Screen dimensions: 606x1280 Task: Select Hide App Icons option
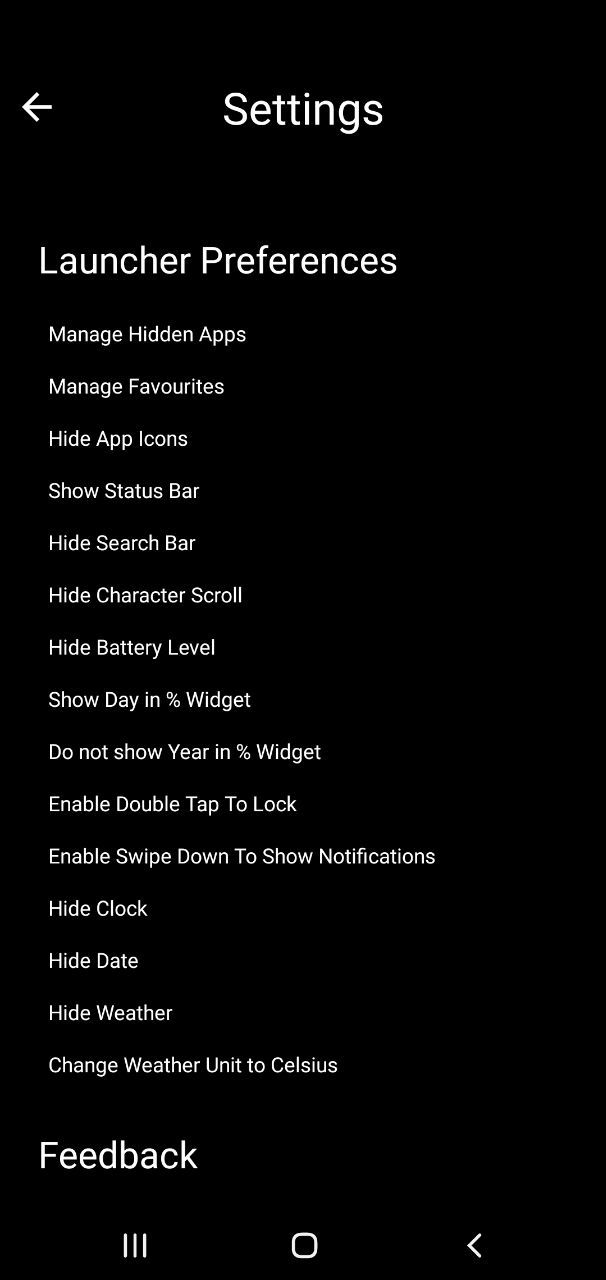pyautogui.click(x=118, y=438)
